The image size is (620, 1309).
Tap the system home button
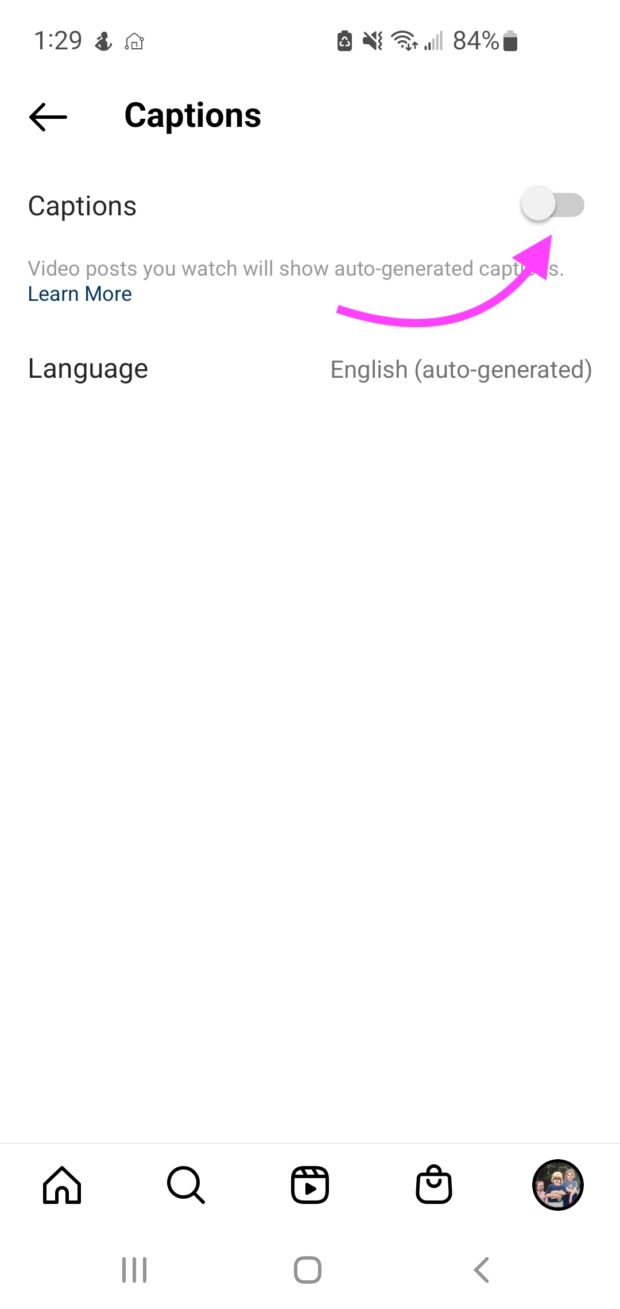308,1270
